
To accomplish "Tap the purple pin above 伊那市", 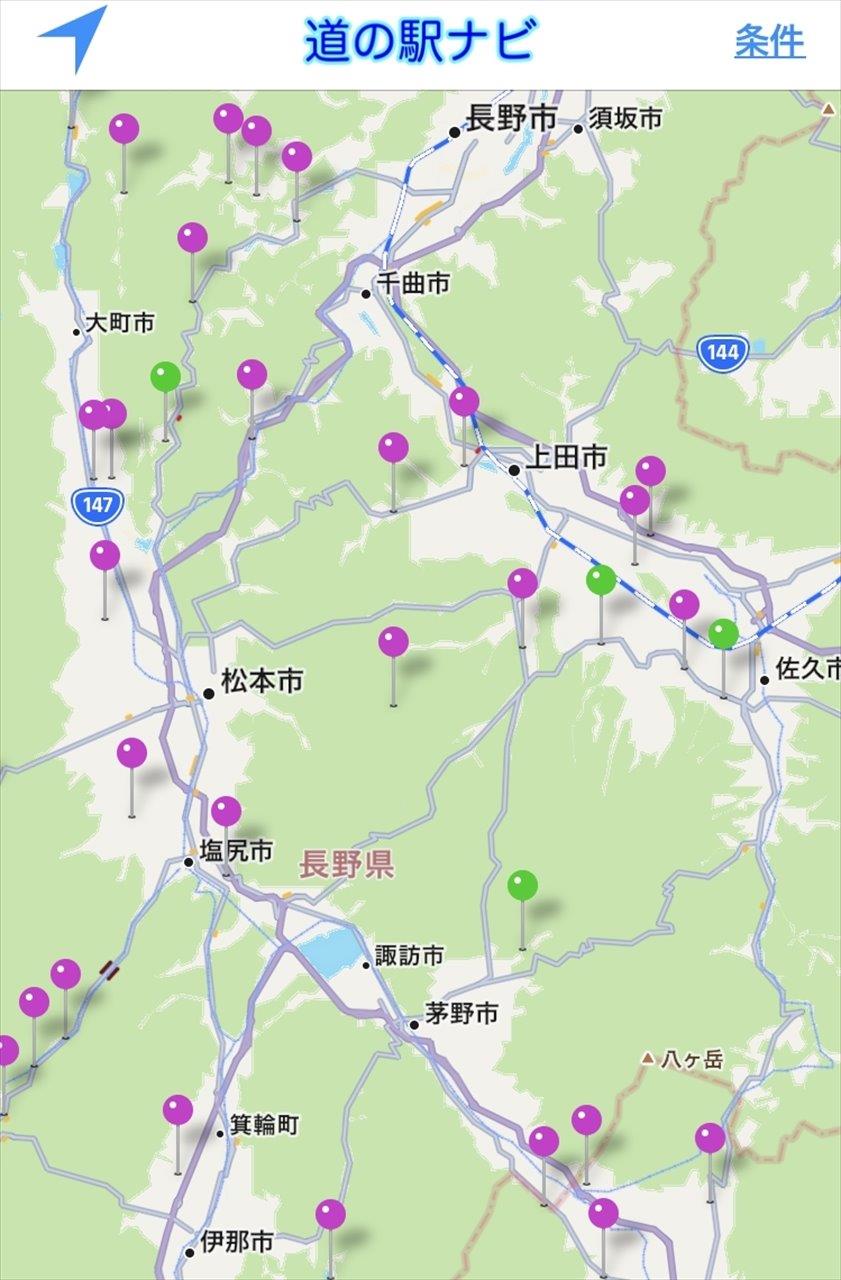I will coord(330,1215).
